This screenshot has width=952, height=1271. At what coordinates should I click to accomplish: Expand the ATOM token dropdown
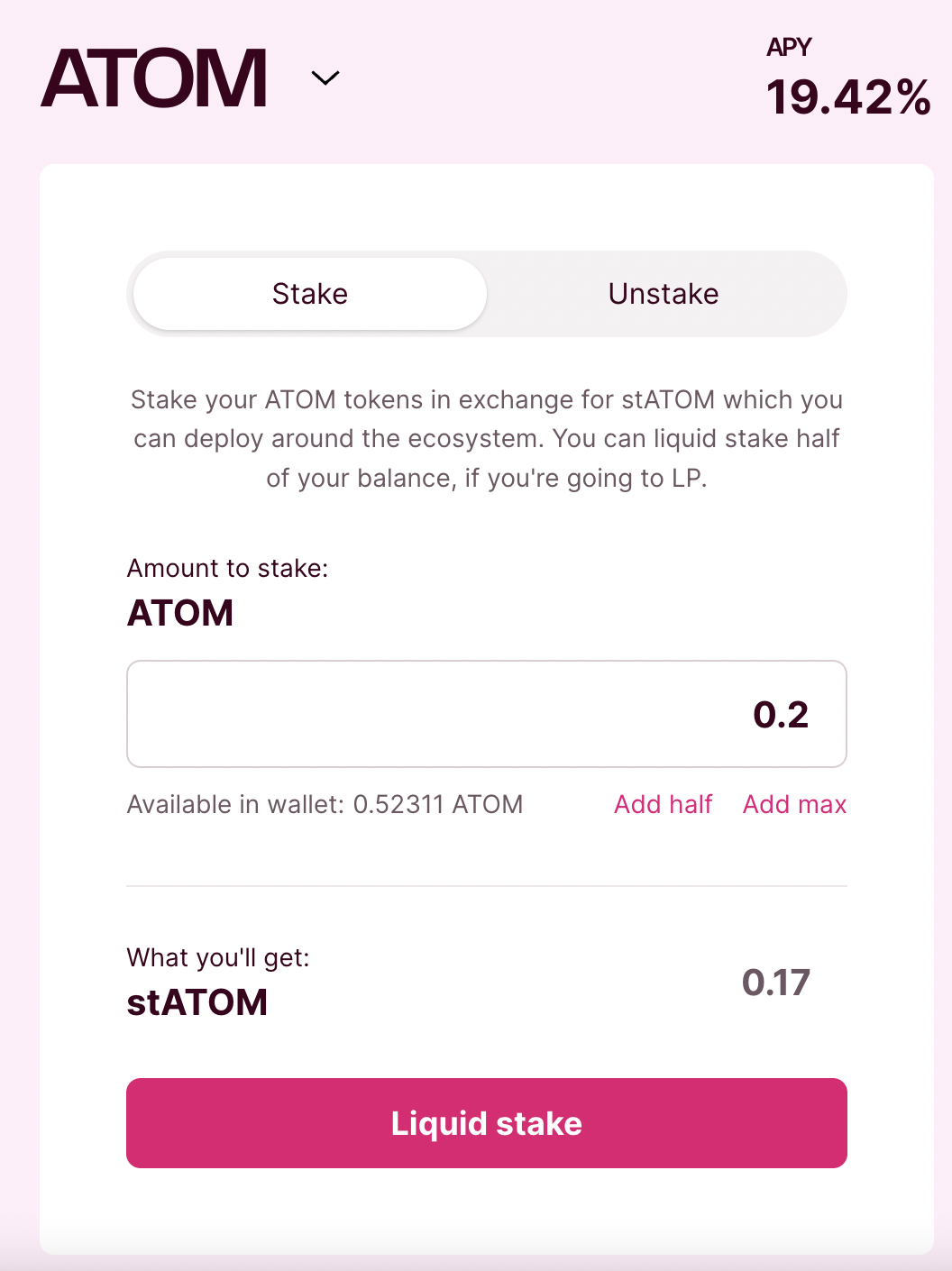325,78
